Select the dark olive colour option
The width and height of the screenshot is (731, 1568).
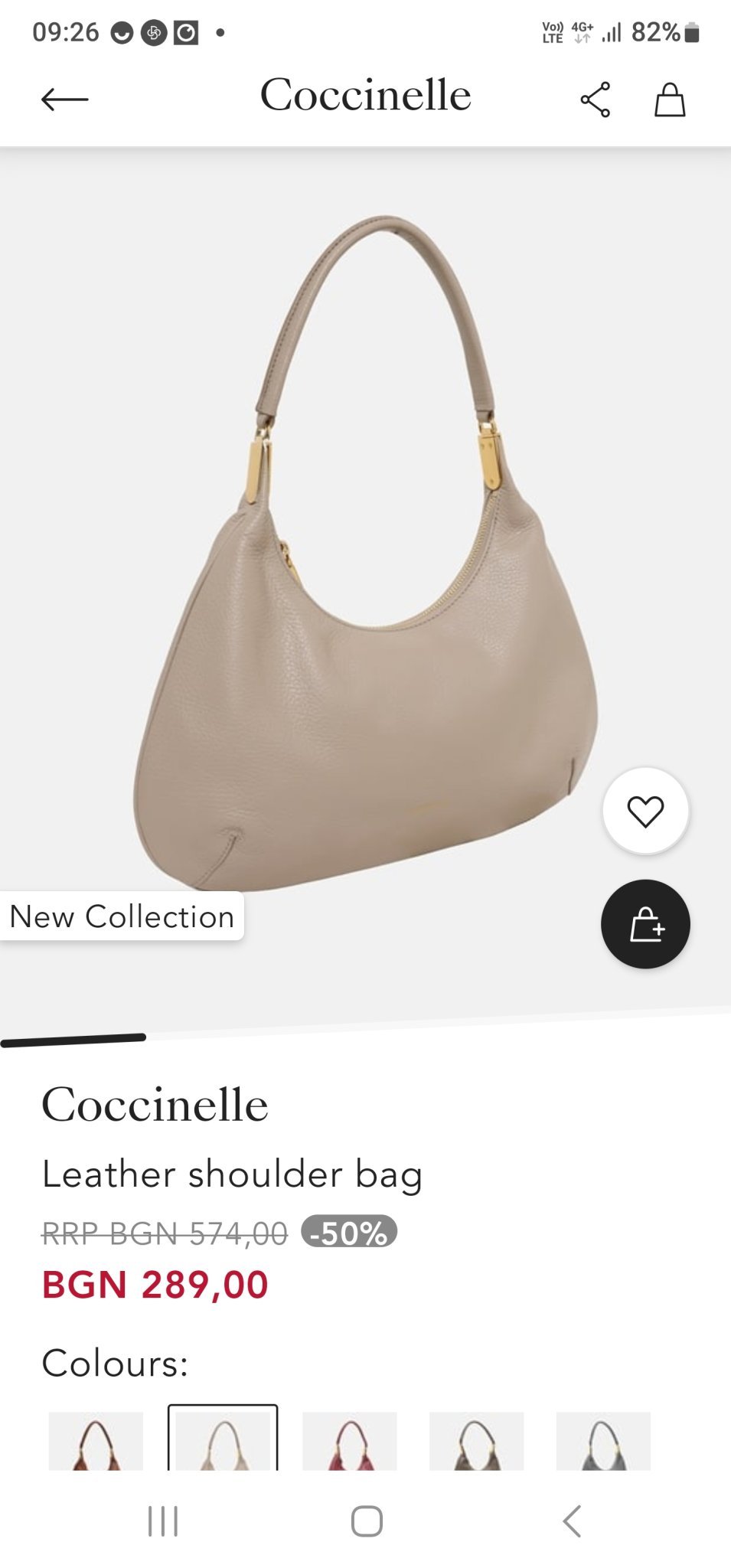pyautogui.click(x=476, y=1441)
